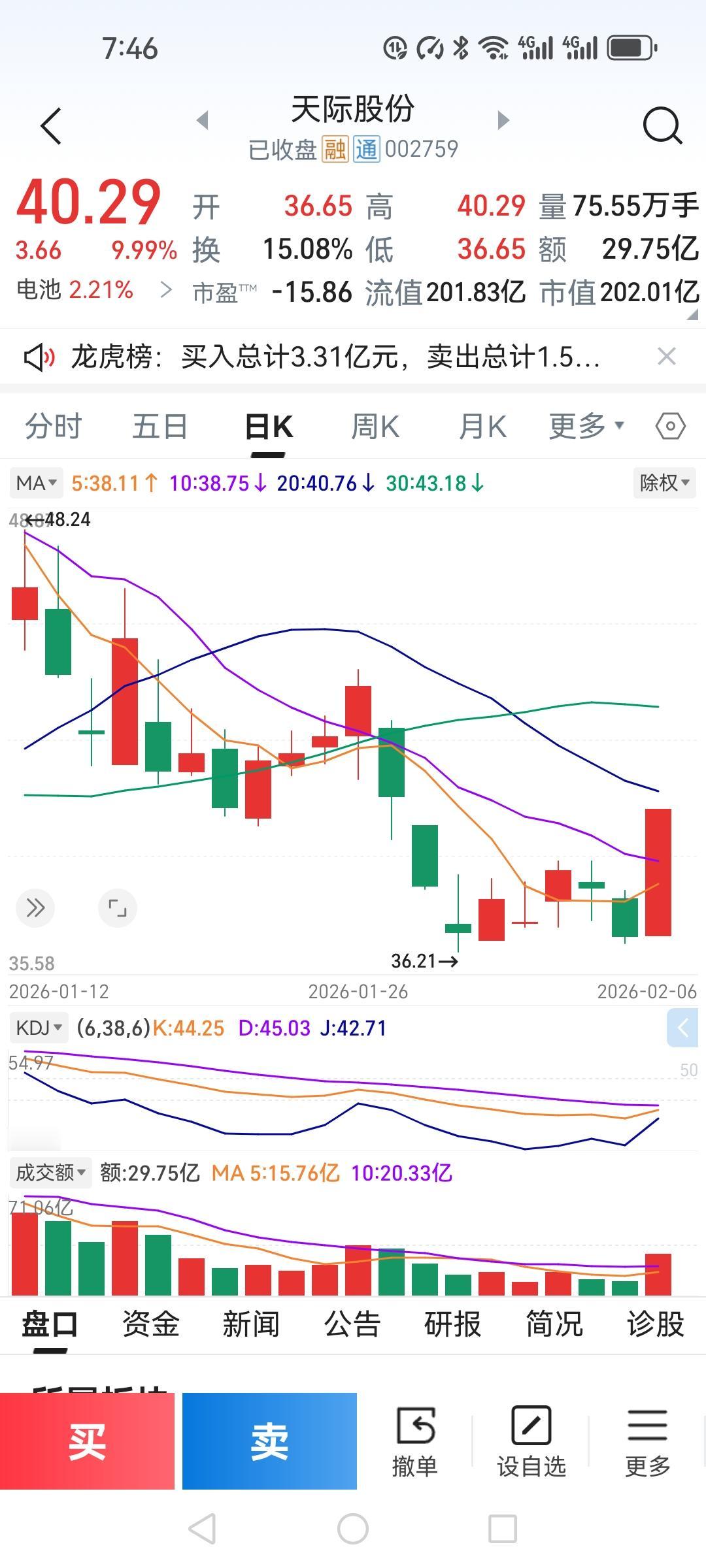The height and width of the screenshot is (1568, 706).
Task: Tap the red 买 button
Action: 87,1441
